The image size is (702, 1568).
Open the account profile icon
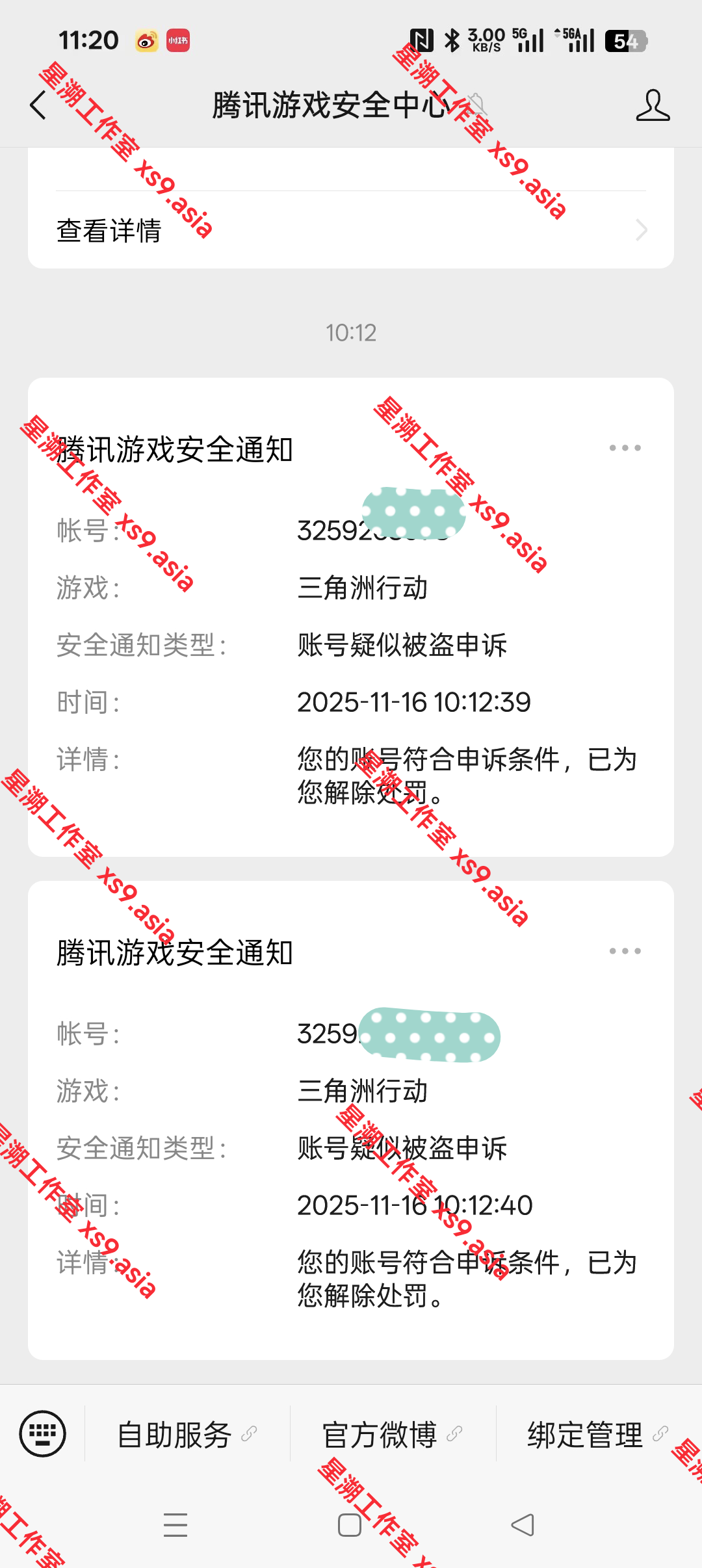[x=652, y=105]
